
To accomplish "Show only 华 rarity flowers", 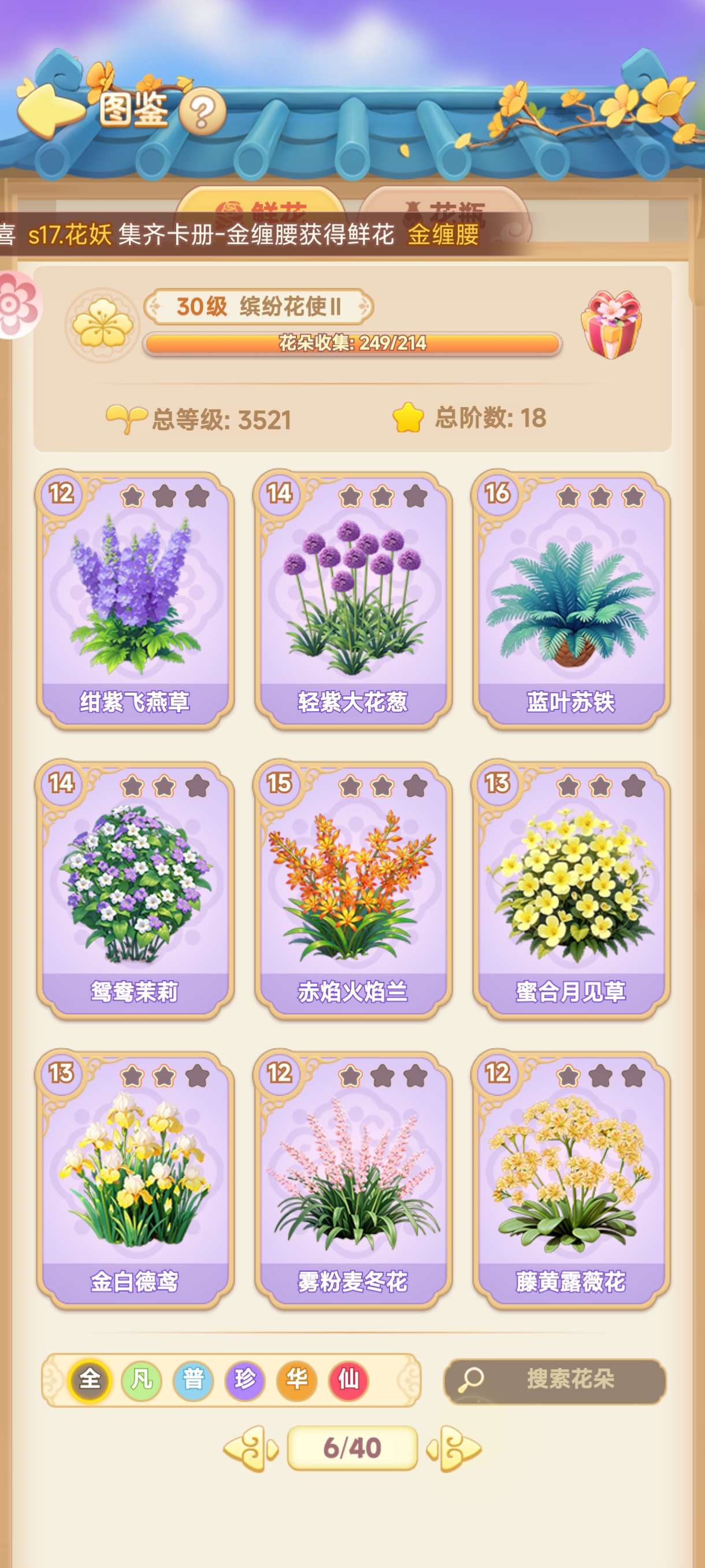I will click(x=297, y=1380).
